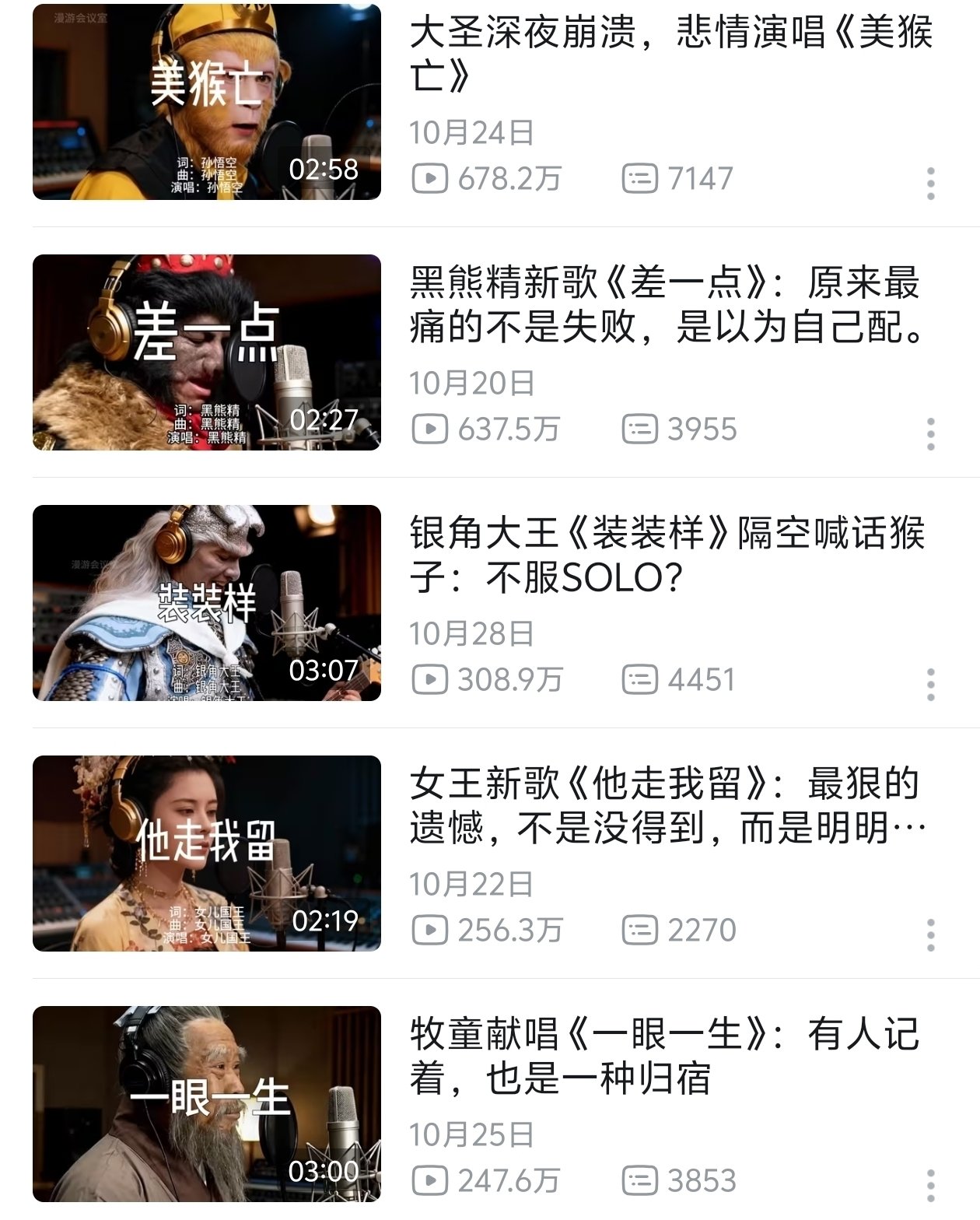
Task: Open video titled 大圣深夜崩溃，悲情演唱
Action: 669,54
